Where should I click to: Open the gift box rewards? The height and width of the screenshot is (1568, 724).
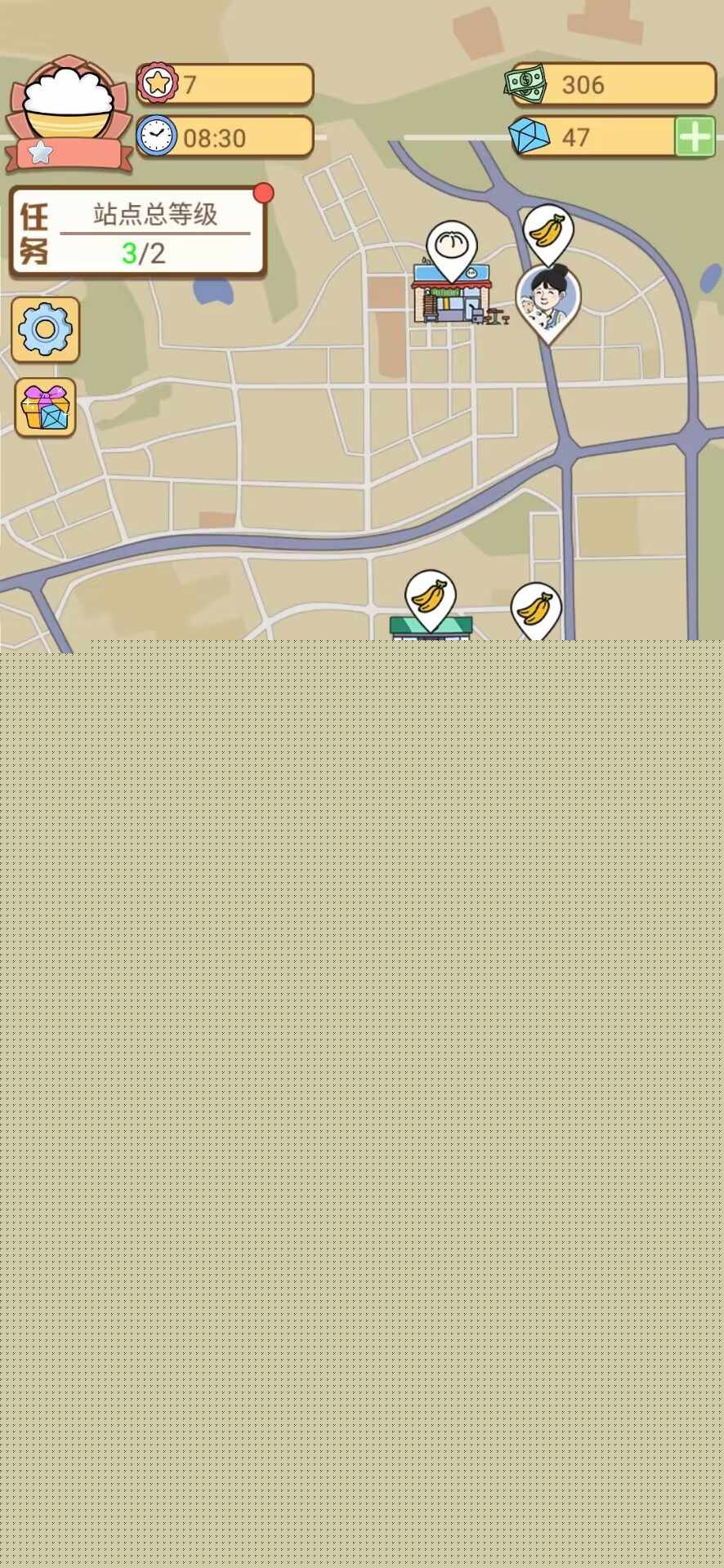[x=45, y=407]
